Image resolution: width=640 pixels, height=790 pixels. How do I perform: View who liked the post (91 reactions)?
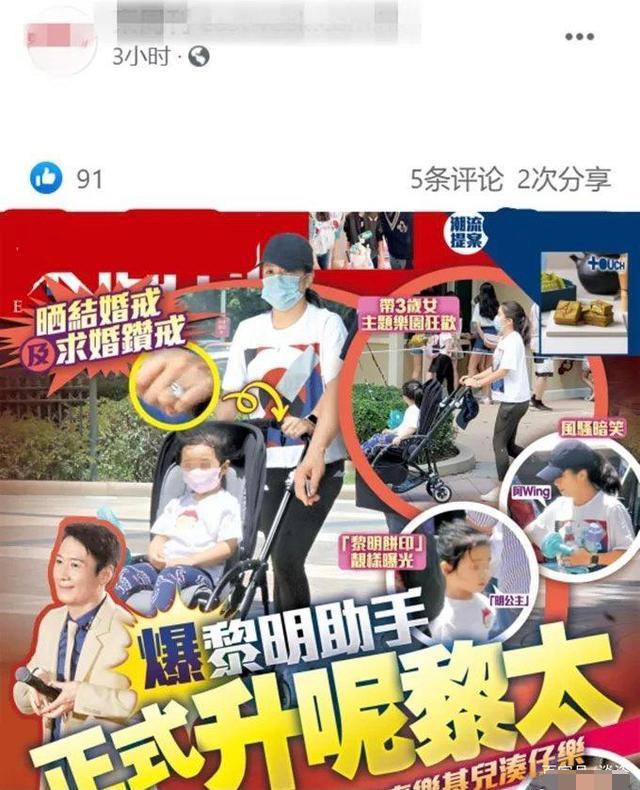click(68, 179)
